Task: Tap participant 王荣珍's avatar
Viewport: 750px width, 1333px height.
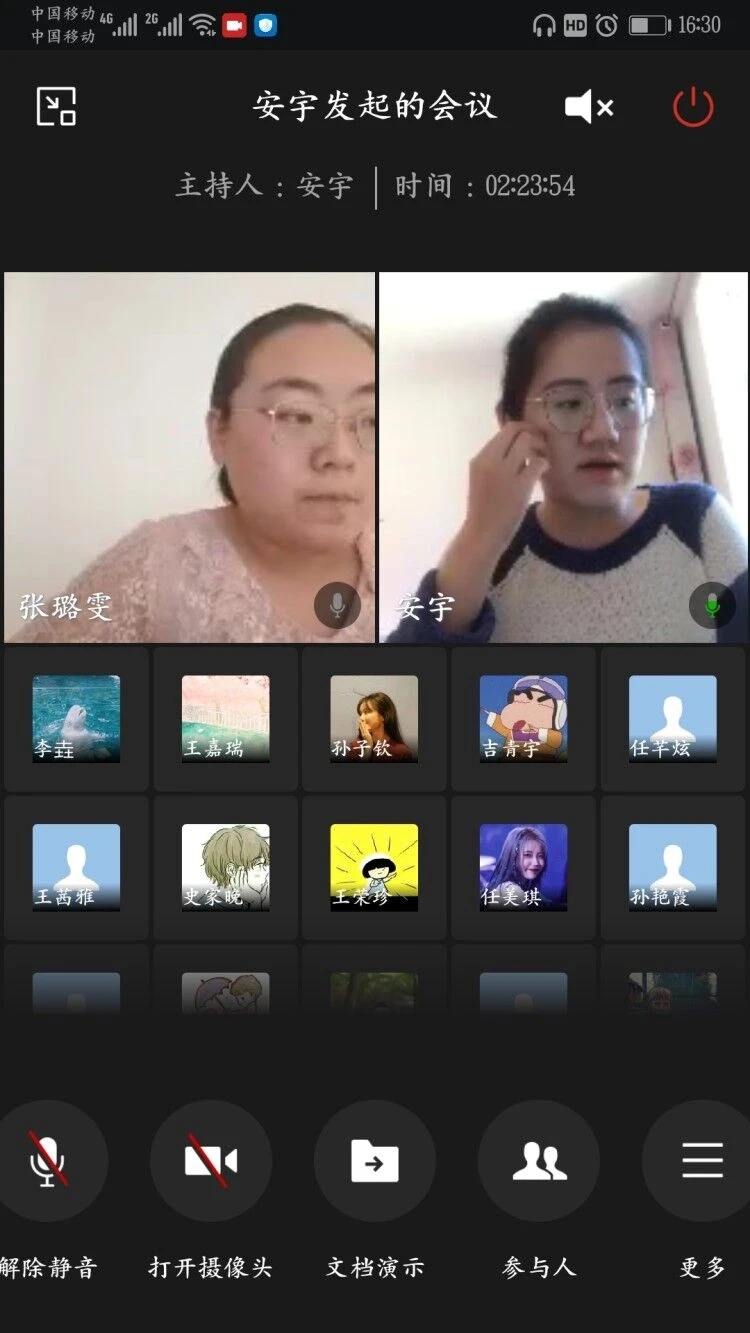Action: tap(374, 867)
